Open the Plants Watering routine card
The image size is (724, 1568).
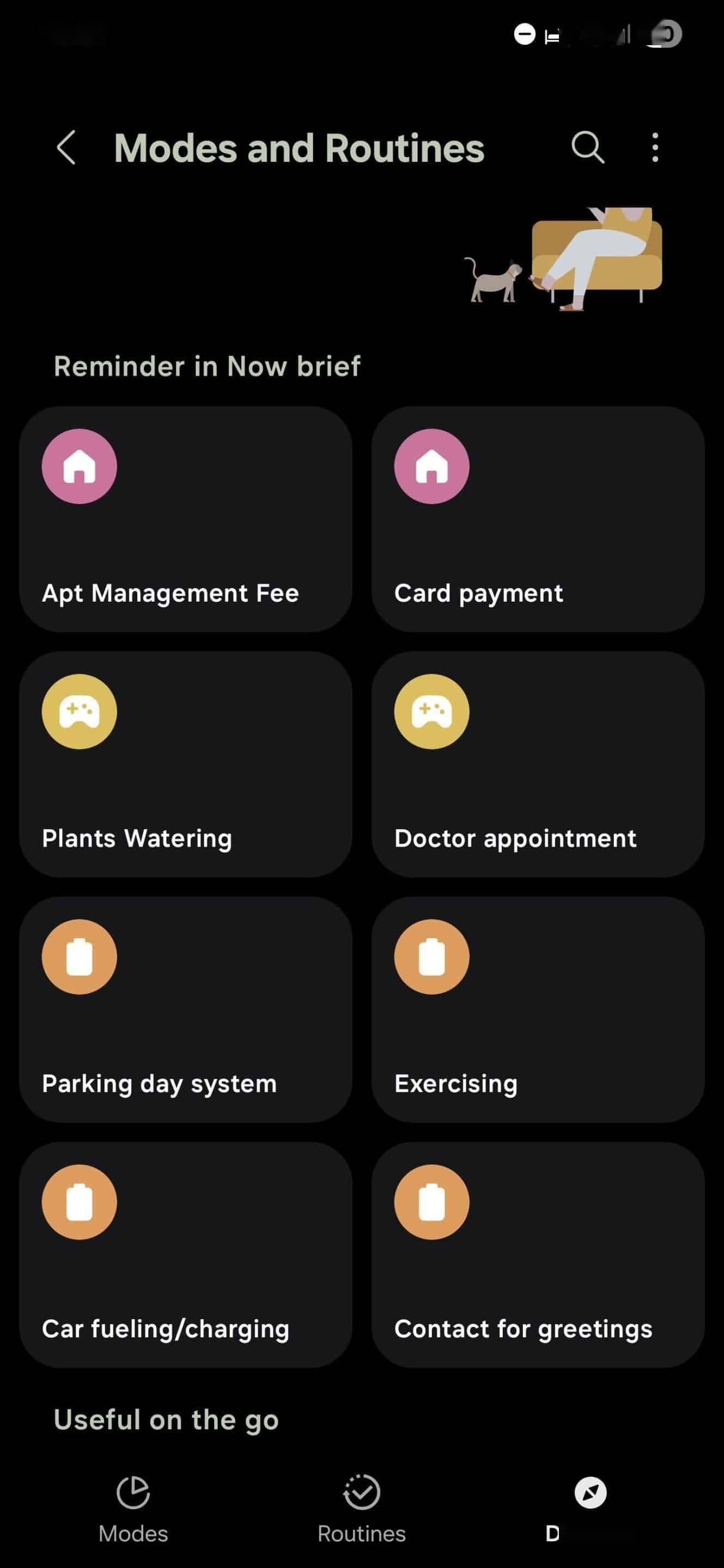click(x=186, y=764)
